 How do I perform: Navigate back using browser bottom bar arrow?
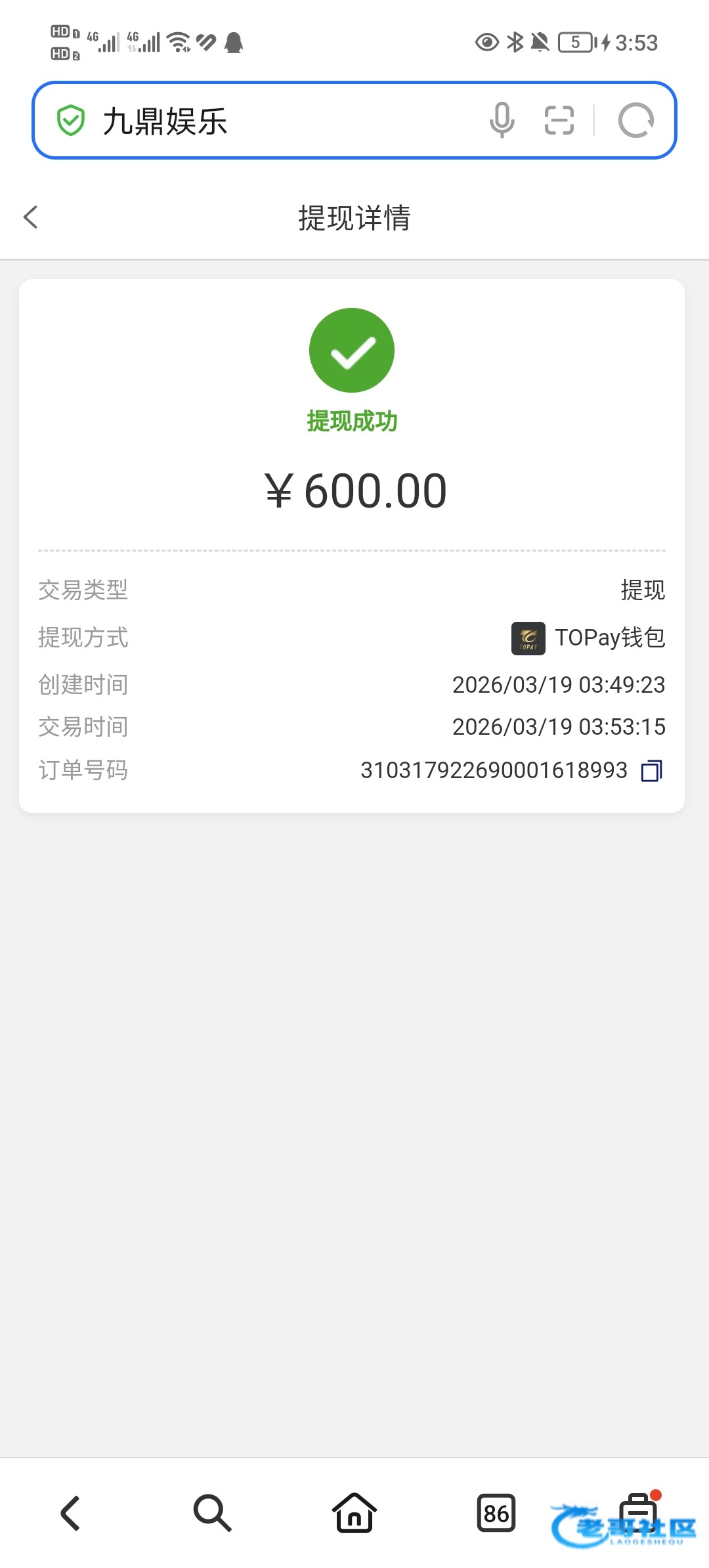[71, 1513]
